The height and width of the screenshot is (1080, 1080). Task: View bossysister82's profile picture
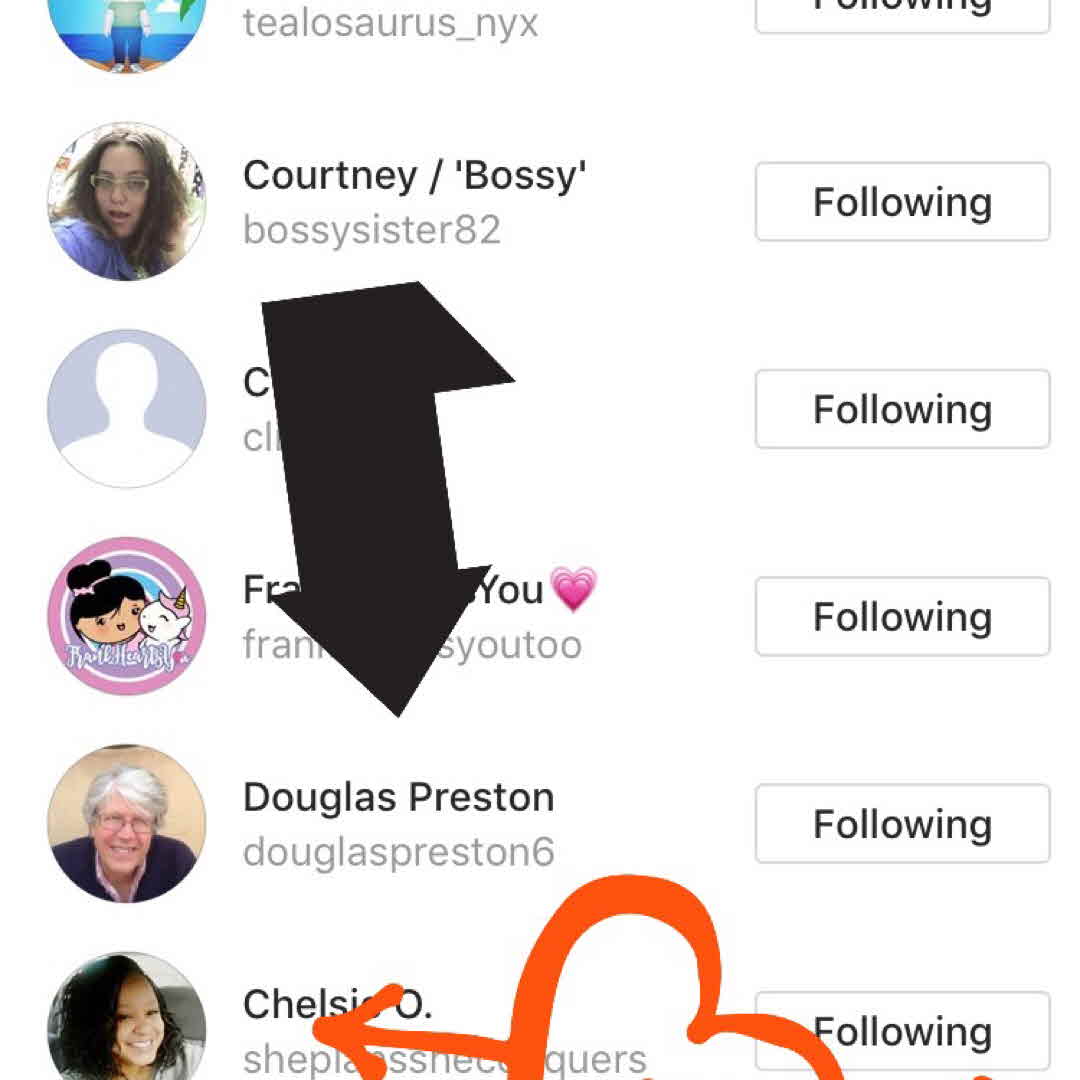tap(127, 202)
